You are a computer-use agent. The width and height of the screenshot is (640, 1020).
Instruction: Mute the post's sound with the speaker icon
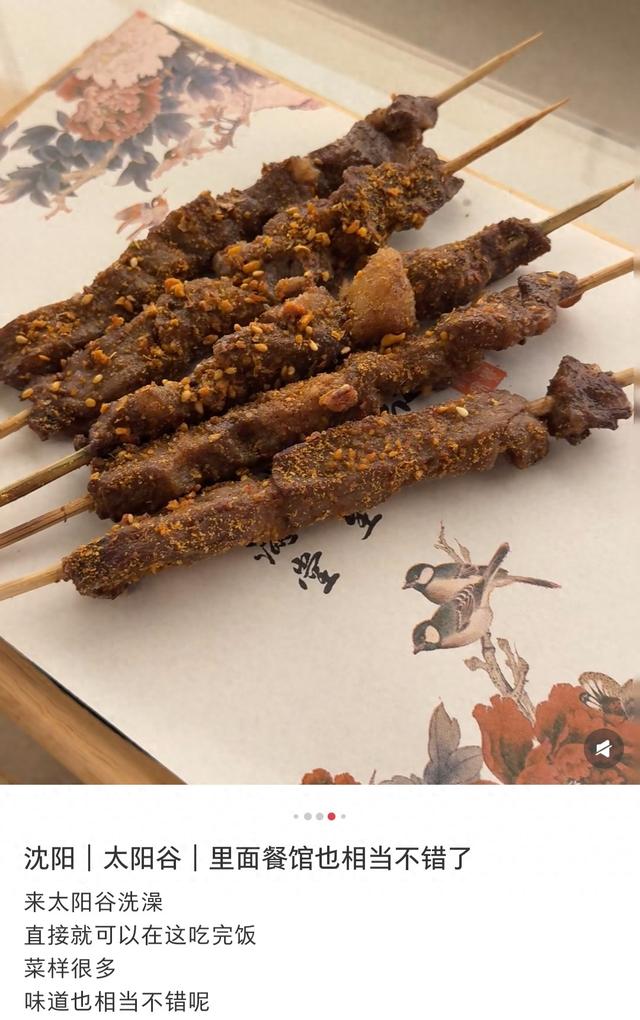(x=604, y=748)
